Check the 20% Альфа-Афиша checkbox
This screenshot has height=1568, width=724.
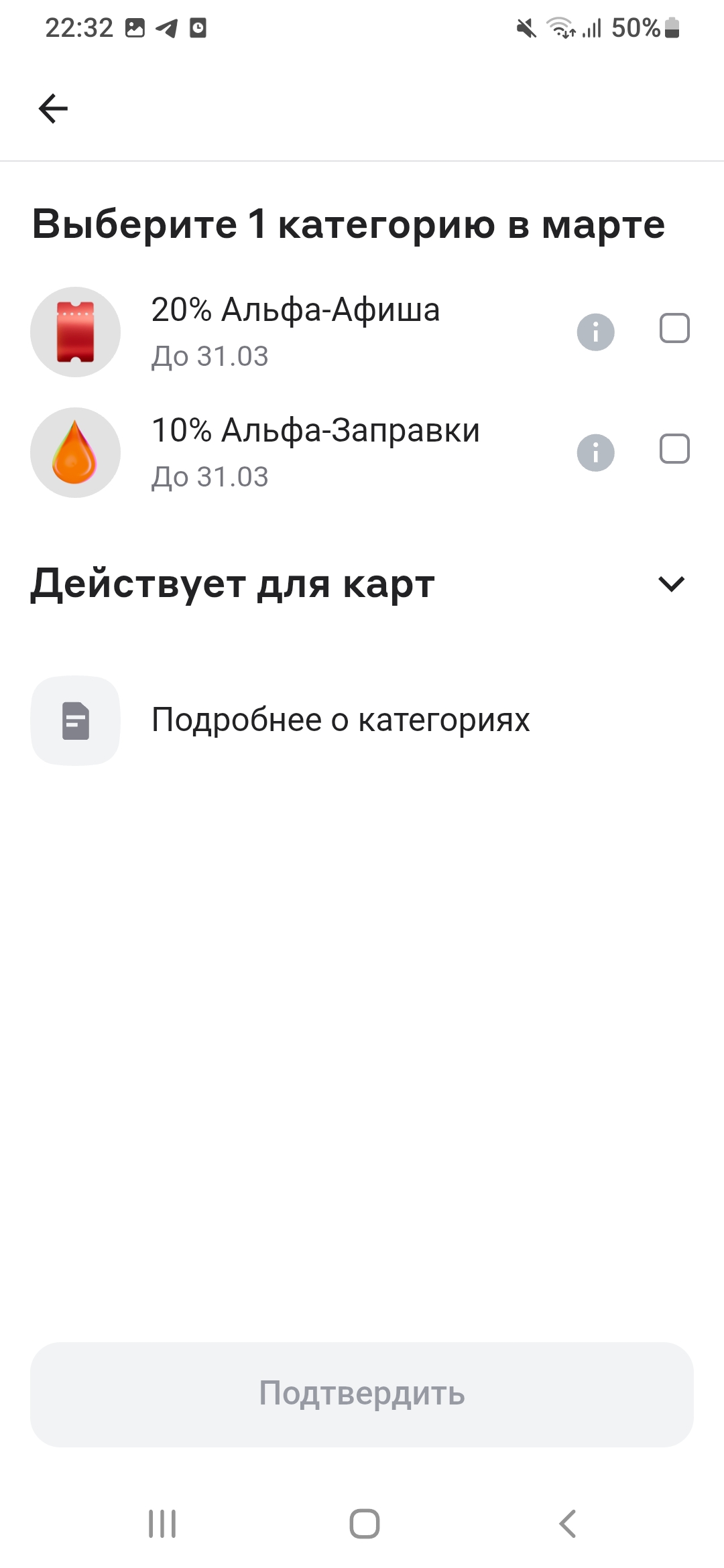(x=674, y=328)
